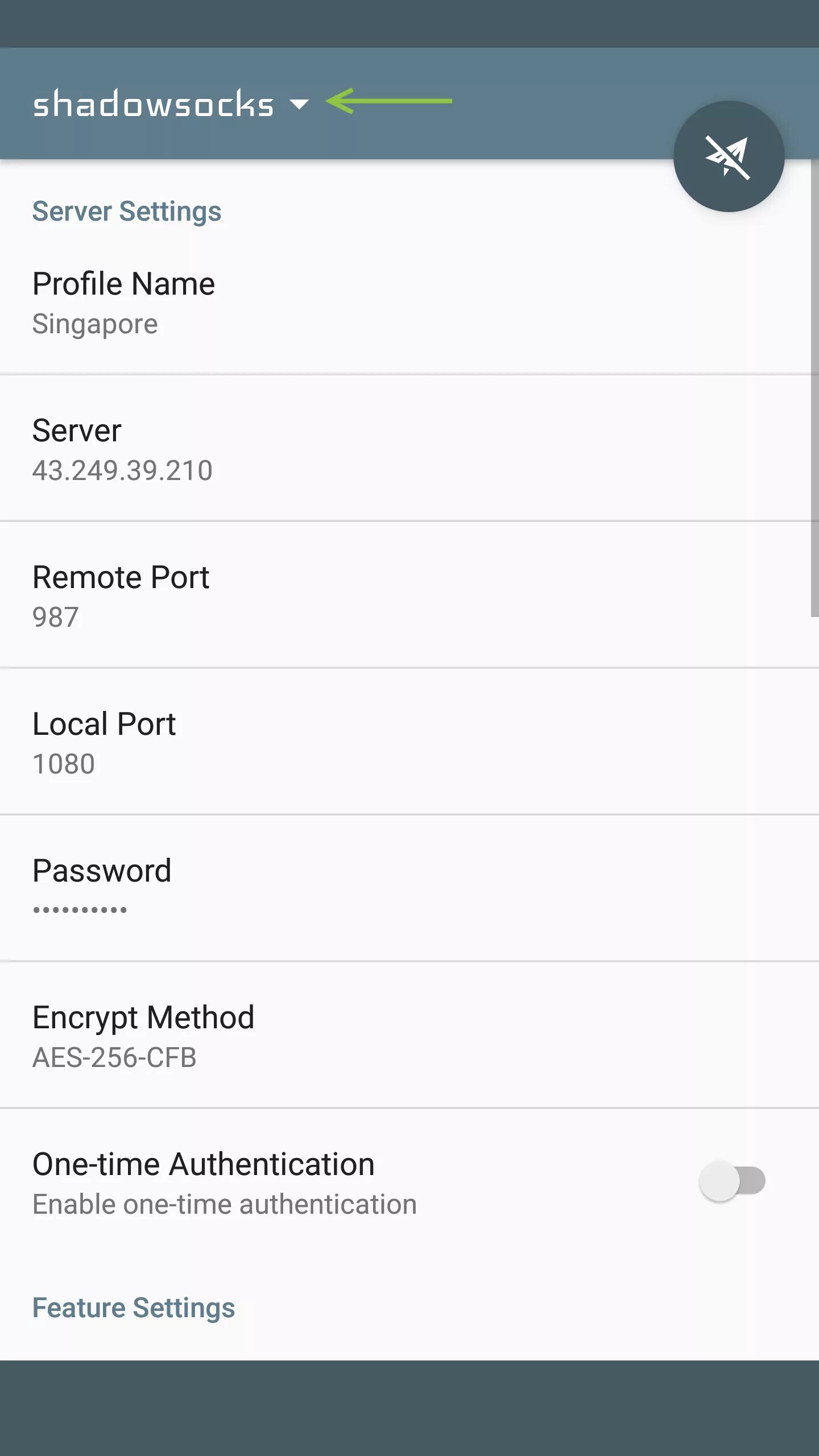
Task: Tap the paper plane connect button
Action: click(x=729, y=156)
